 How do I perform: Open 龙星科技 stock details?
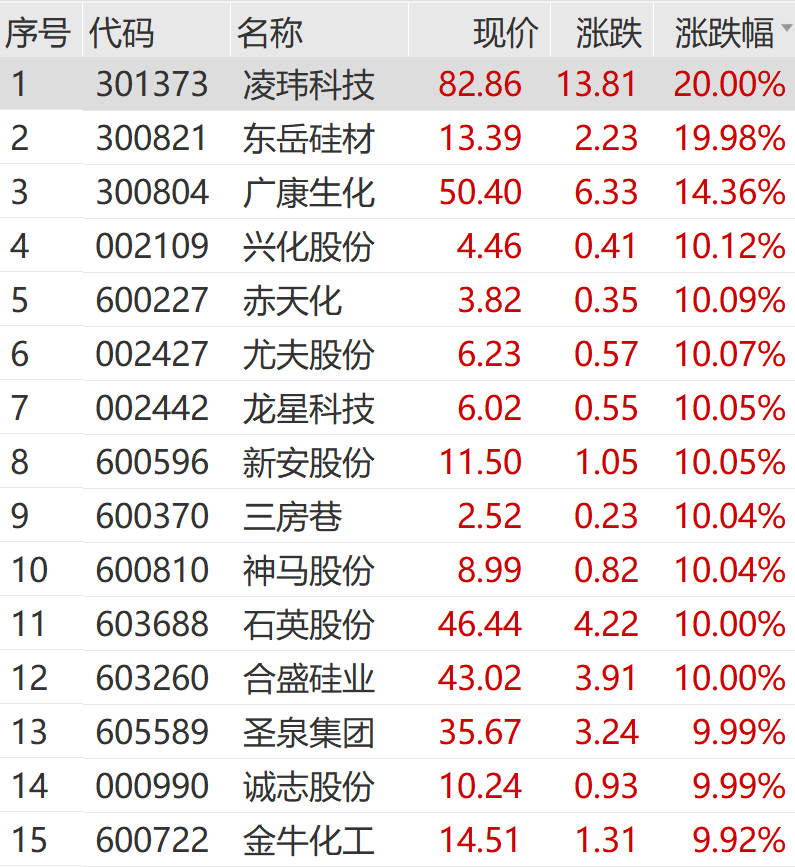point(308,409)
